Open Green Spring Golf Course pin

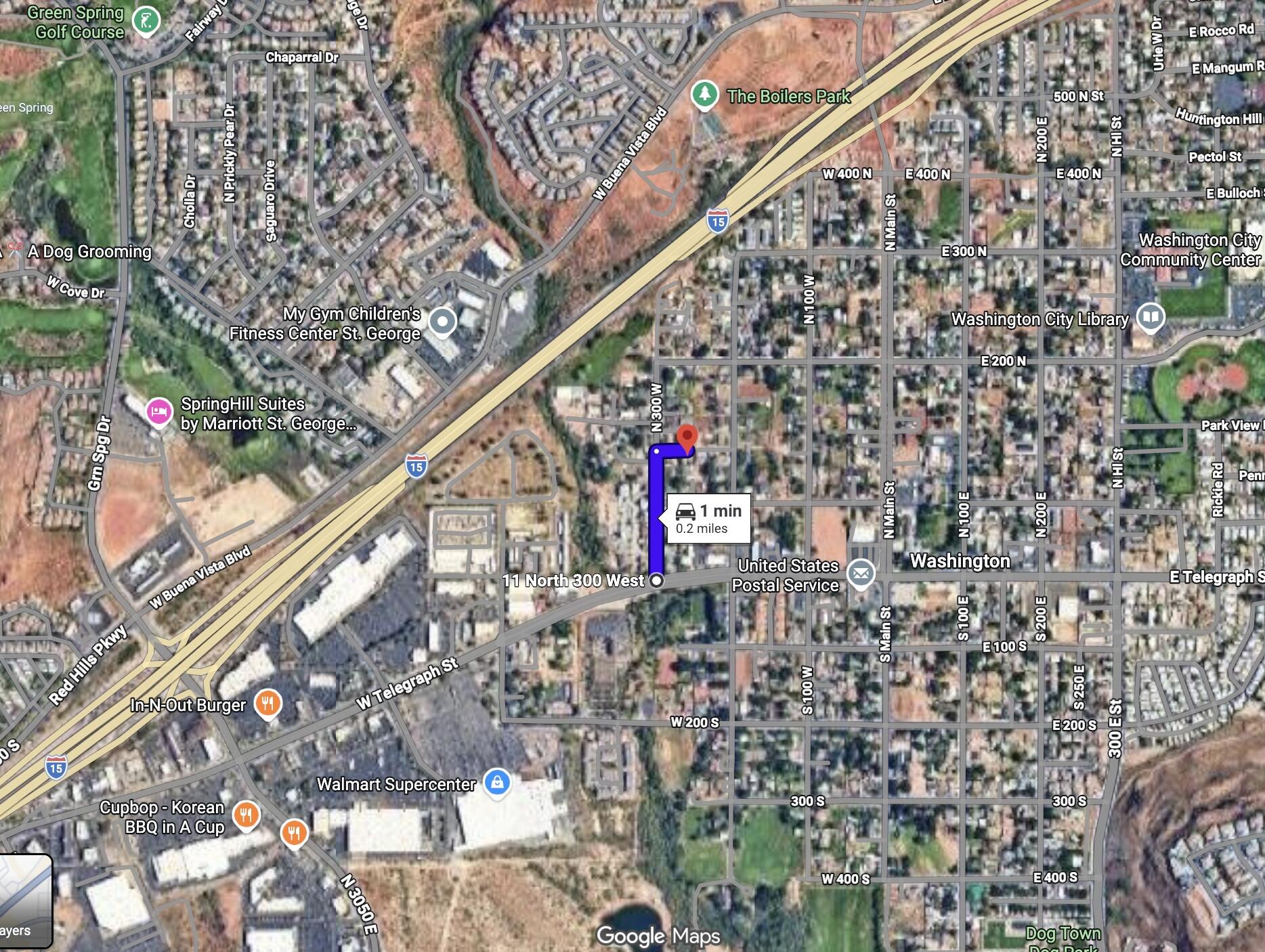point(146,20)
